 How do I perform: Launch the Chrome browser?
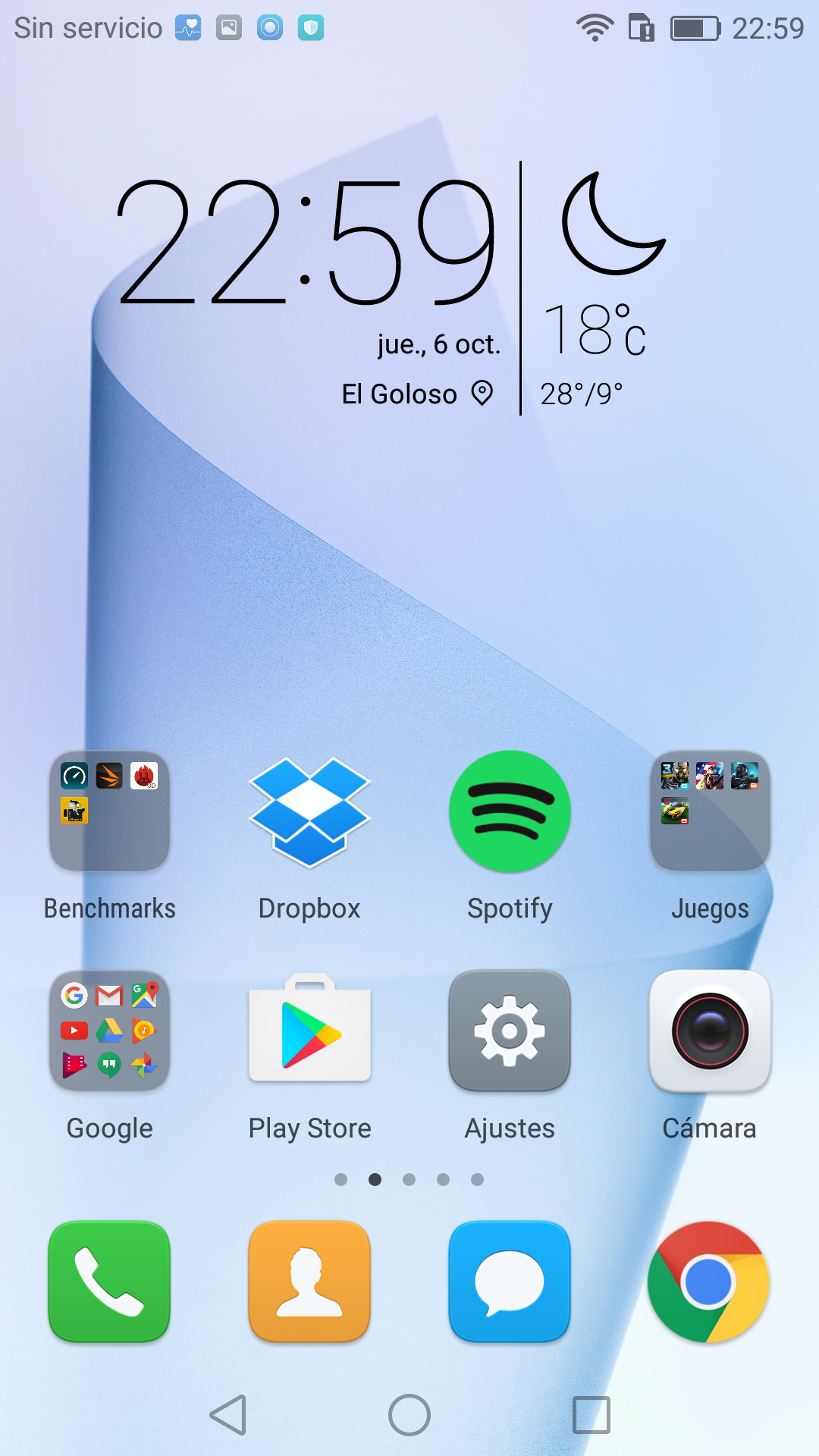click(709, 1282)
